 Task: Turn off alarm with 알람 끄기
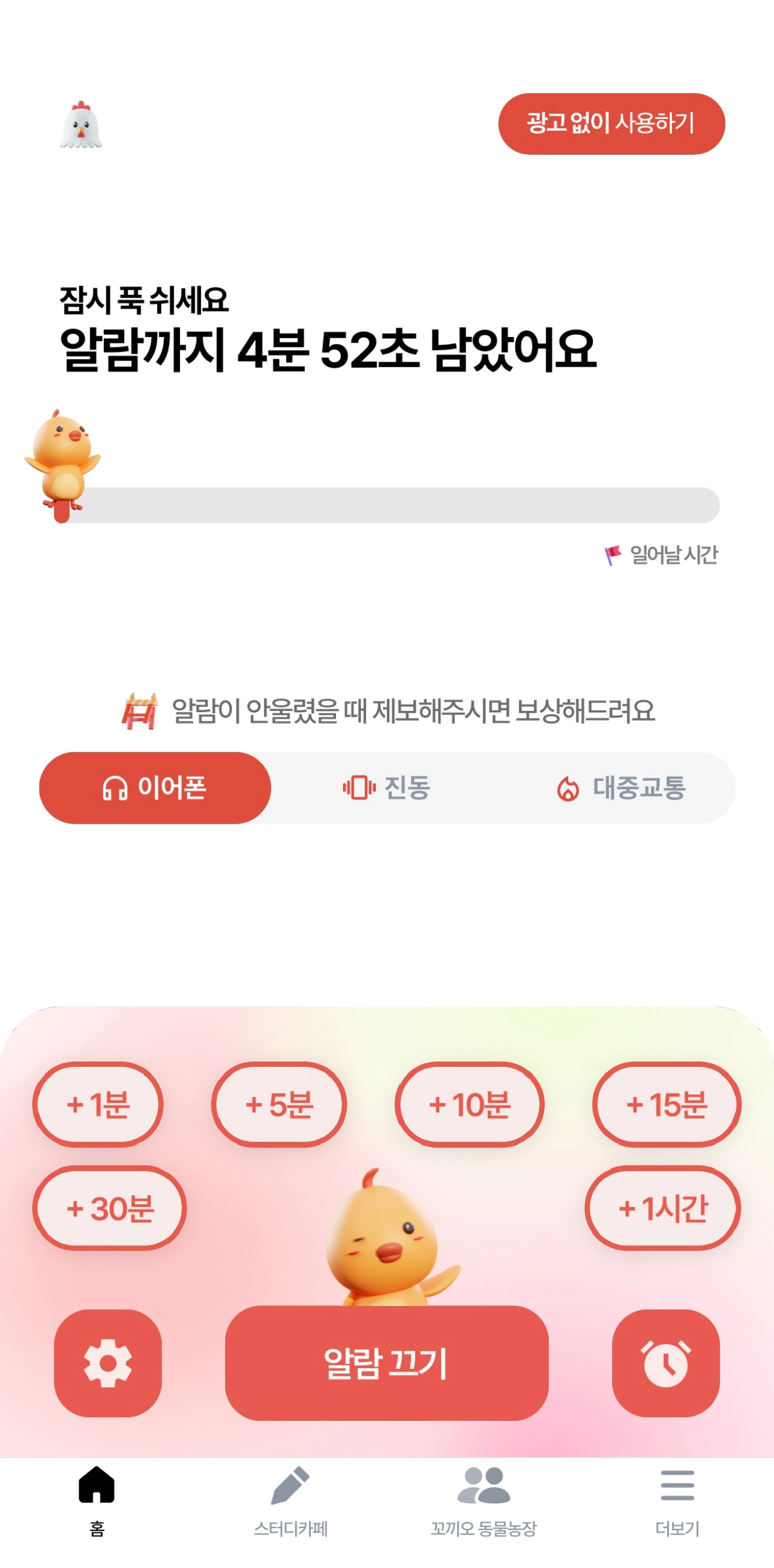tap(386, 1363)
